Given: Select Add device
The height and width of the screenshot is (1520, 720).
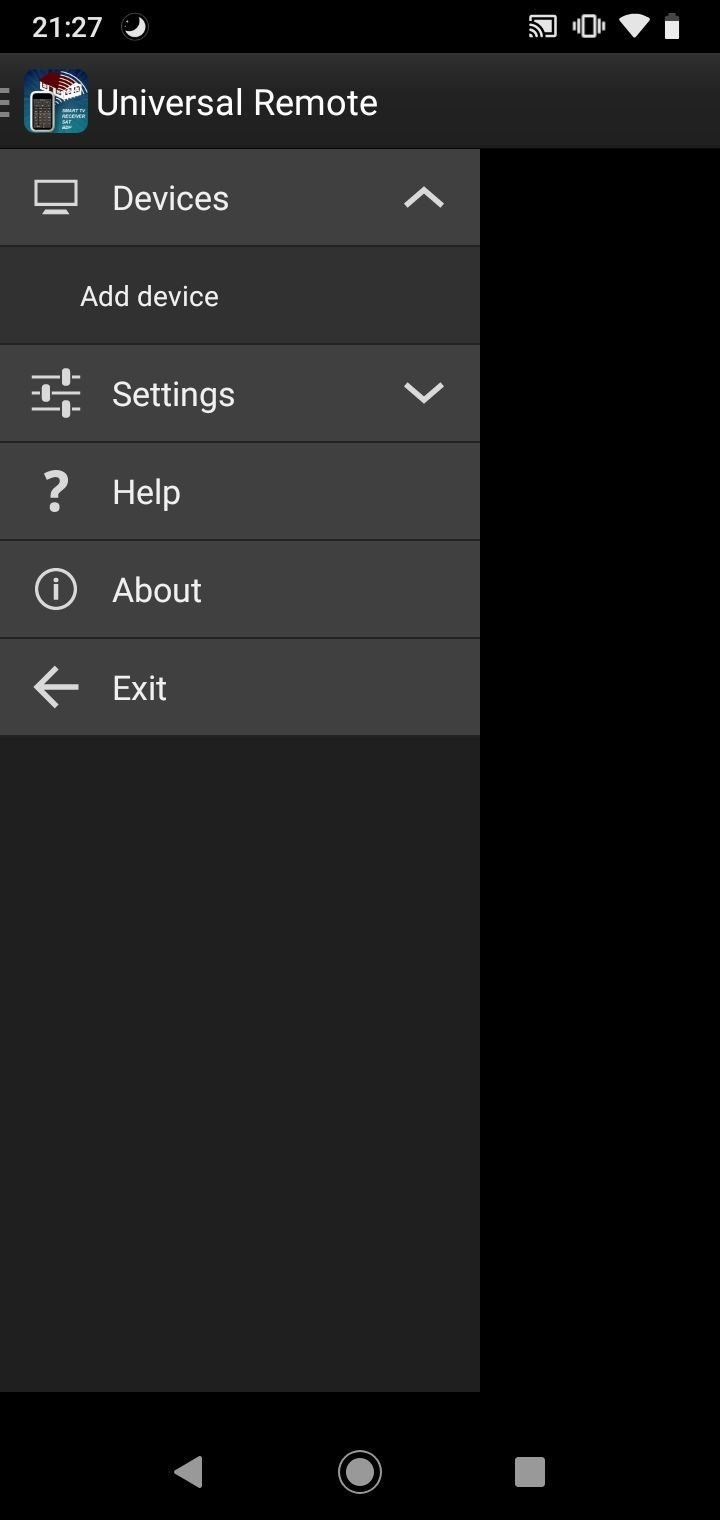Looking at the screenshot, I should click(240, 296).
